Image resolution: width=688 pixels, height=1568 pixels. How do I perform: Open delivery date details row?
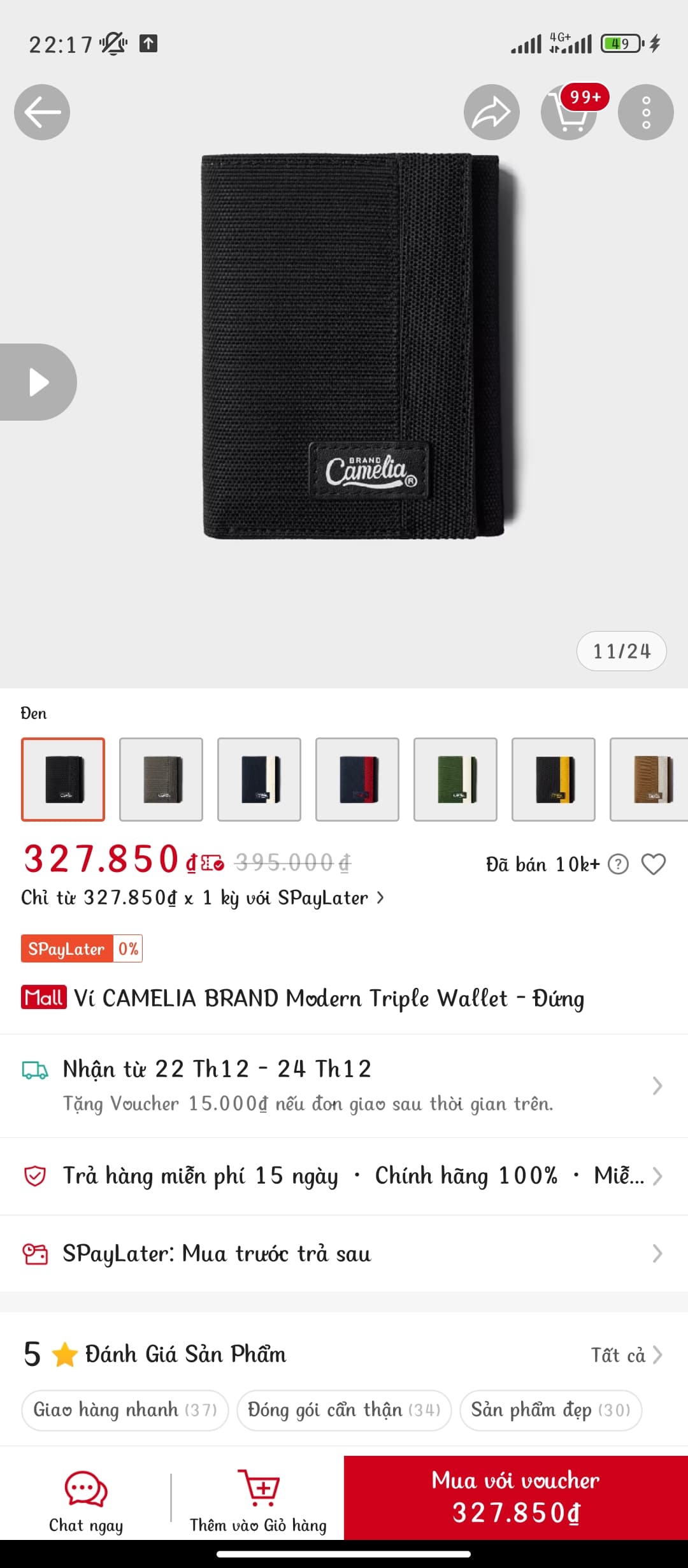pyautogui.click(x=344, y=1085)
